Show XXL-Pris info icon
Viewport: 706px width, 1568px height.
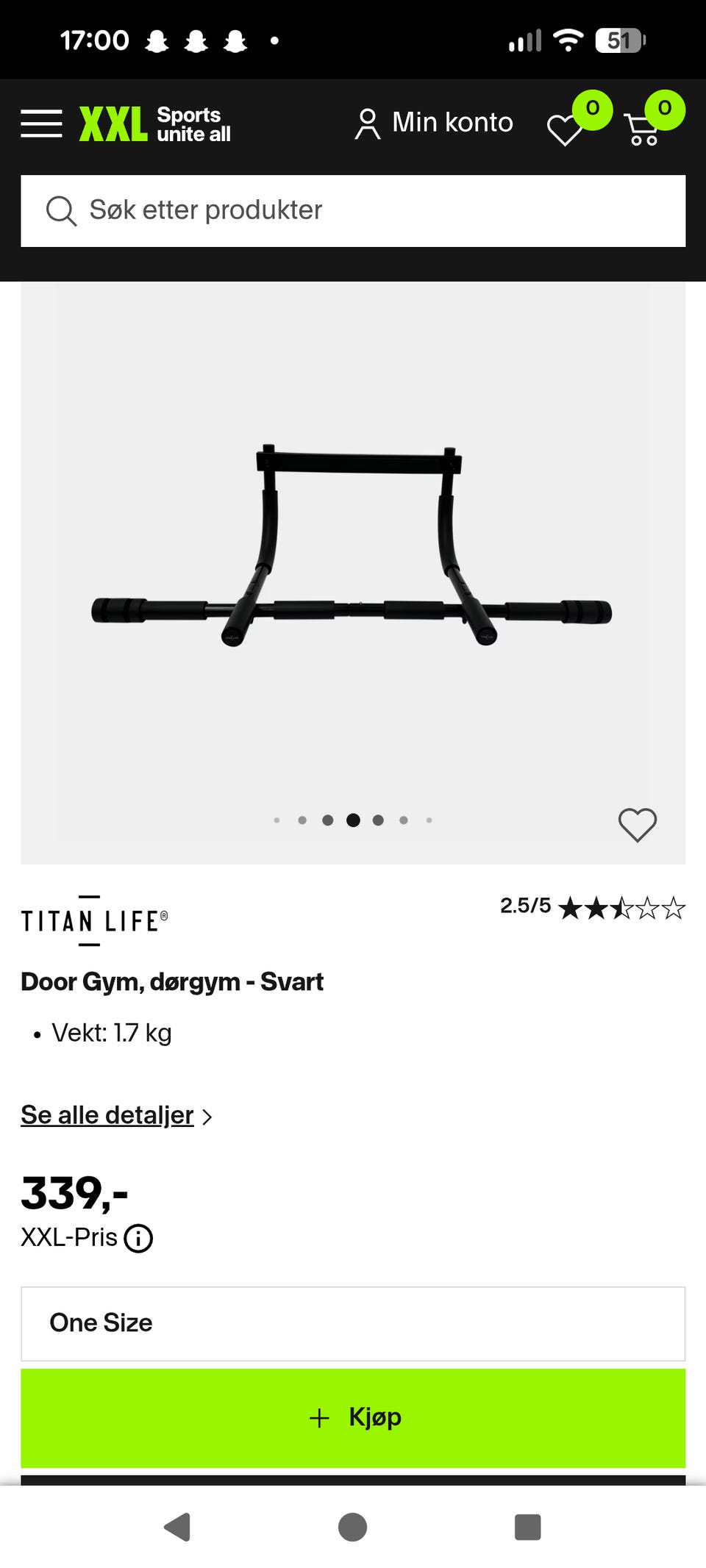[138, 1238]
